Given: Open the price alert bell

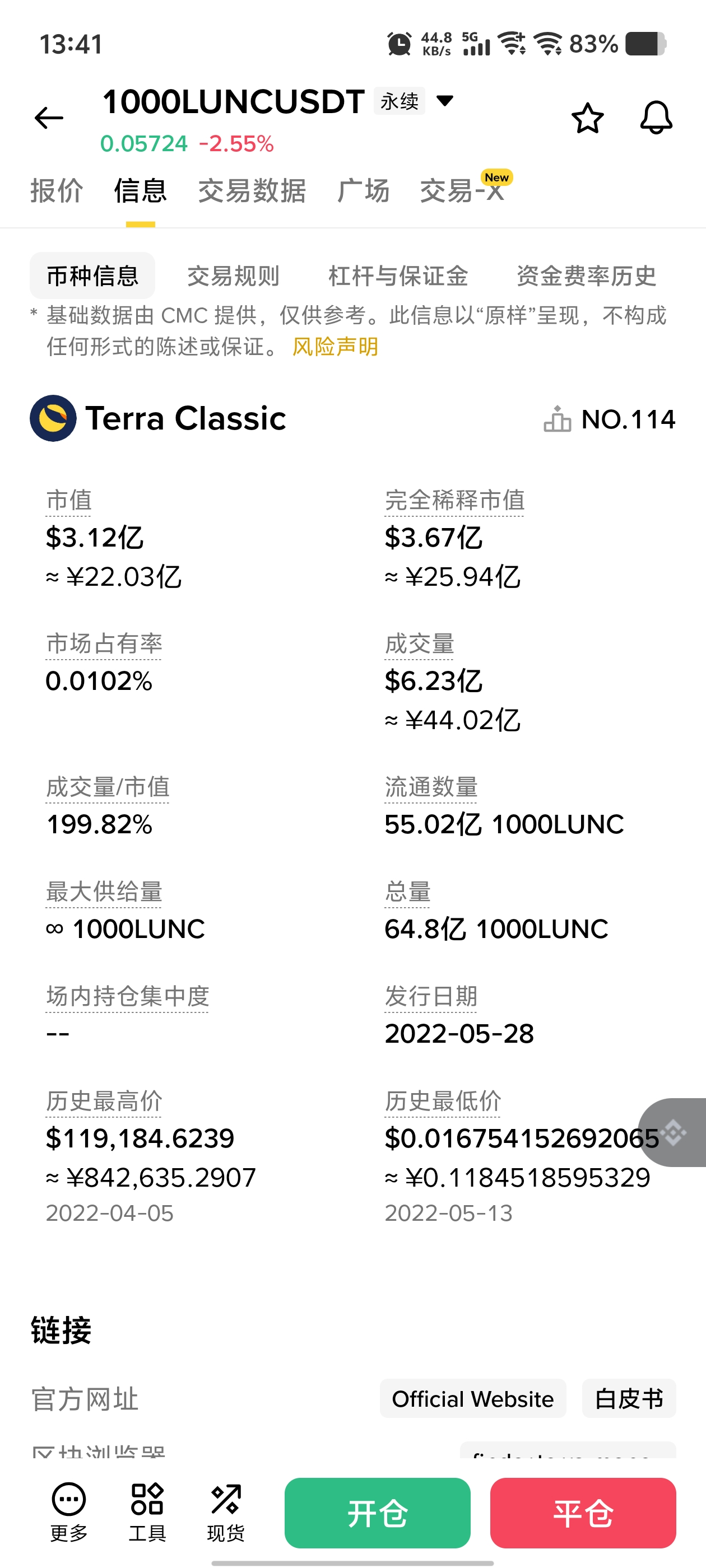Looking at the screenshot, I should coord(656,118).
